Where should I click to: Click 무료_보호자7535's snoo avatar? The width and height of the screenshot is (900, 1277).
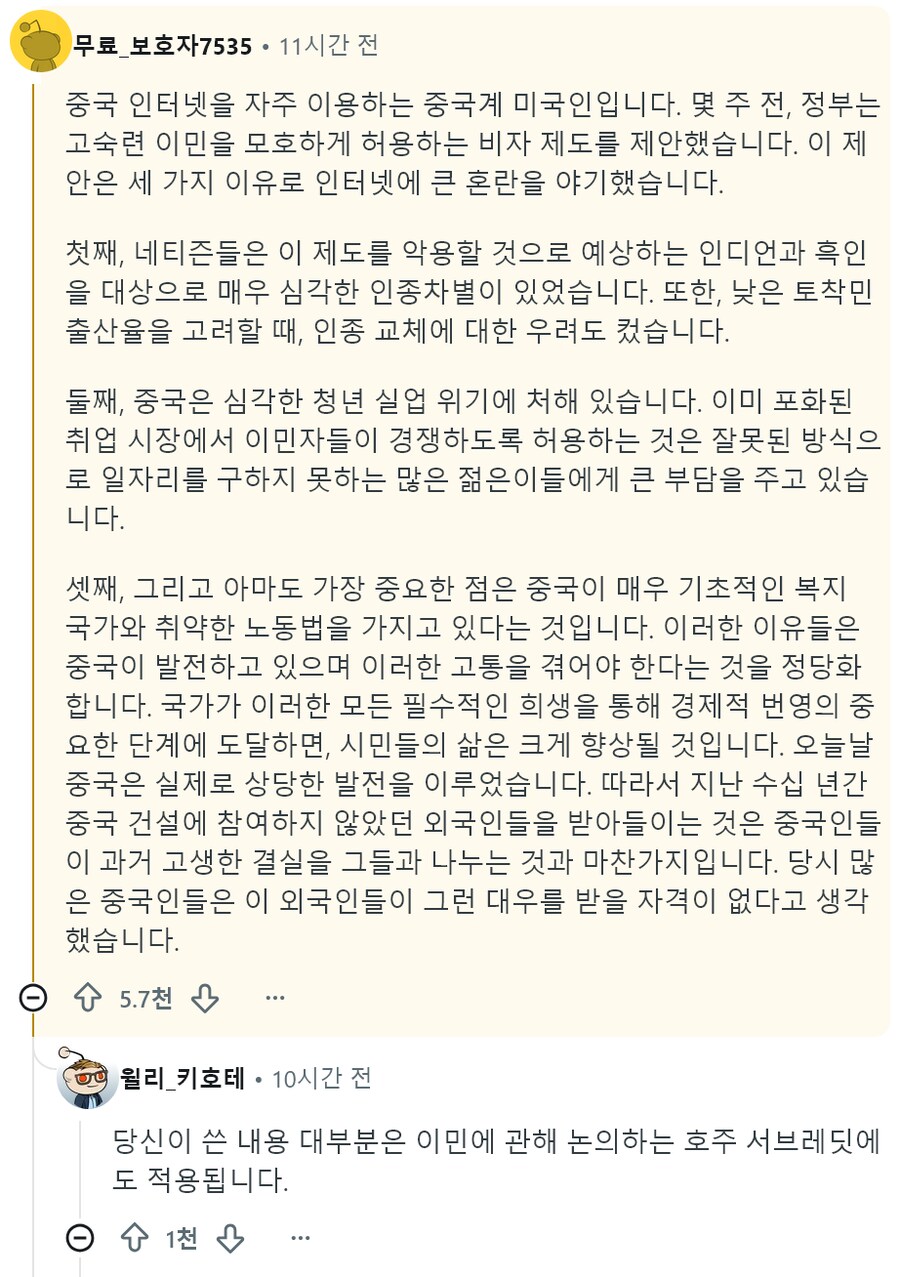click(38, 40)
